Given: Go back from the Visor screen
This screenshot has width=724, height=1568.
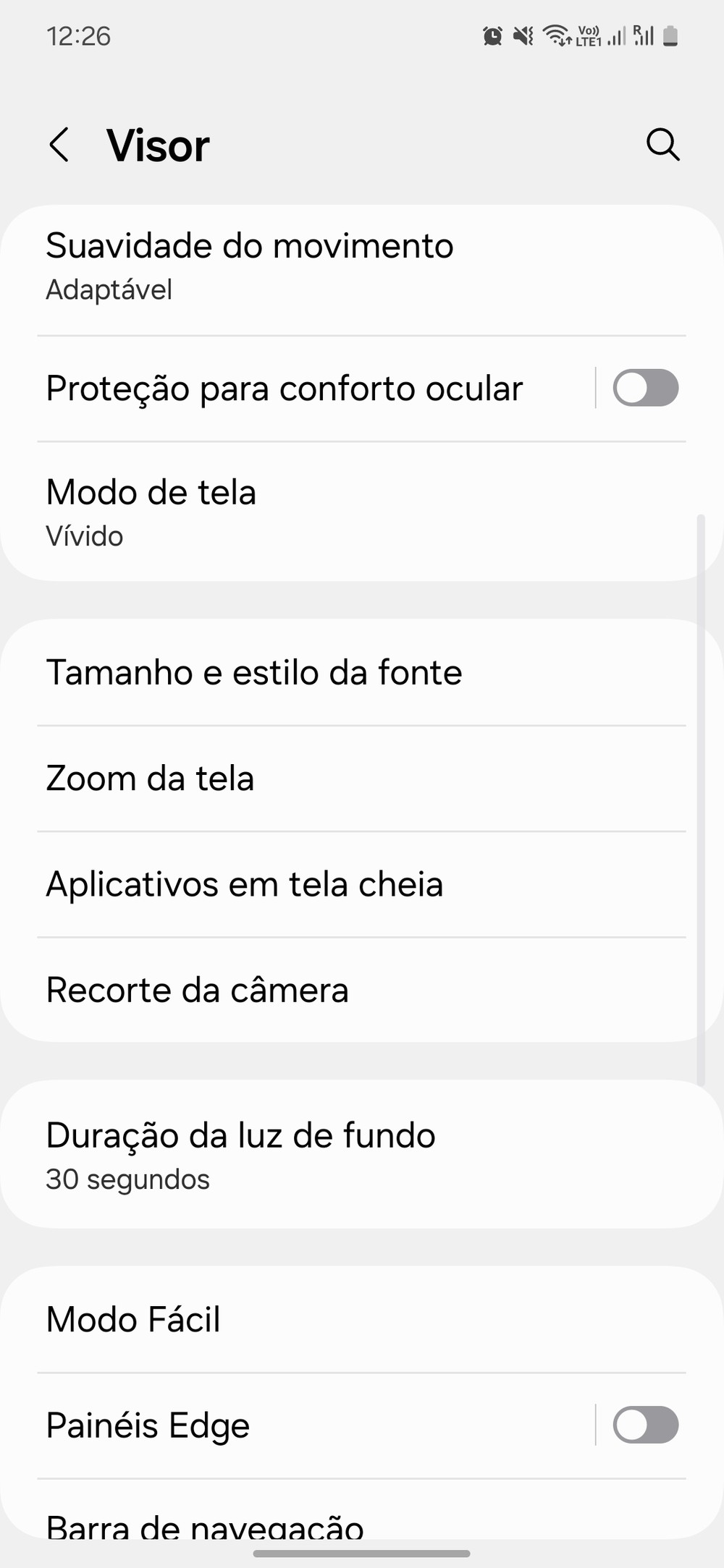Looking at the screenshot, I should (59, 145).
